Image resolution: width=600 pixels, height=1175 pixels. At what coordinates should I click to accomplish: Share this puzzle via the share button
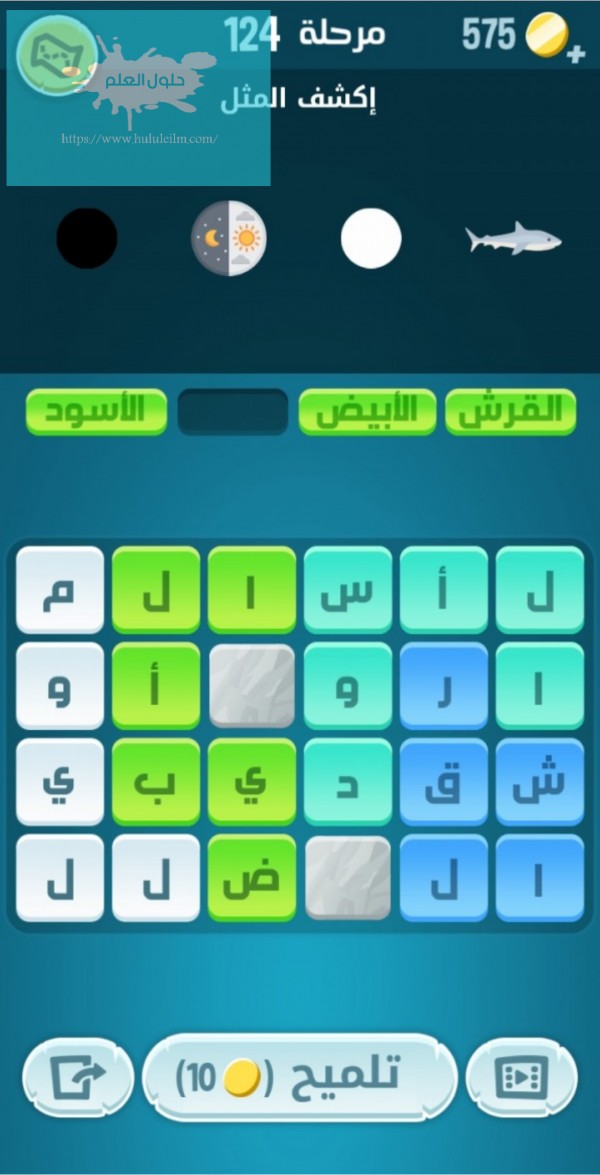(78, 1077)
